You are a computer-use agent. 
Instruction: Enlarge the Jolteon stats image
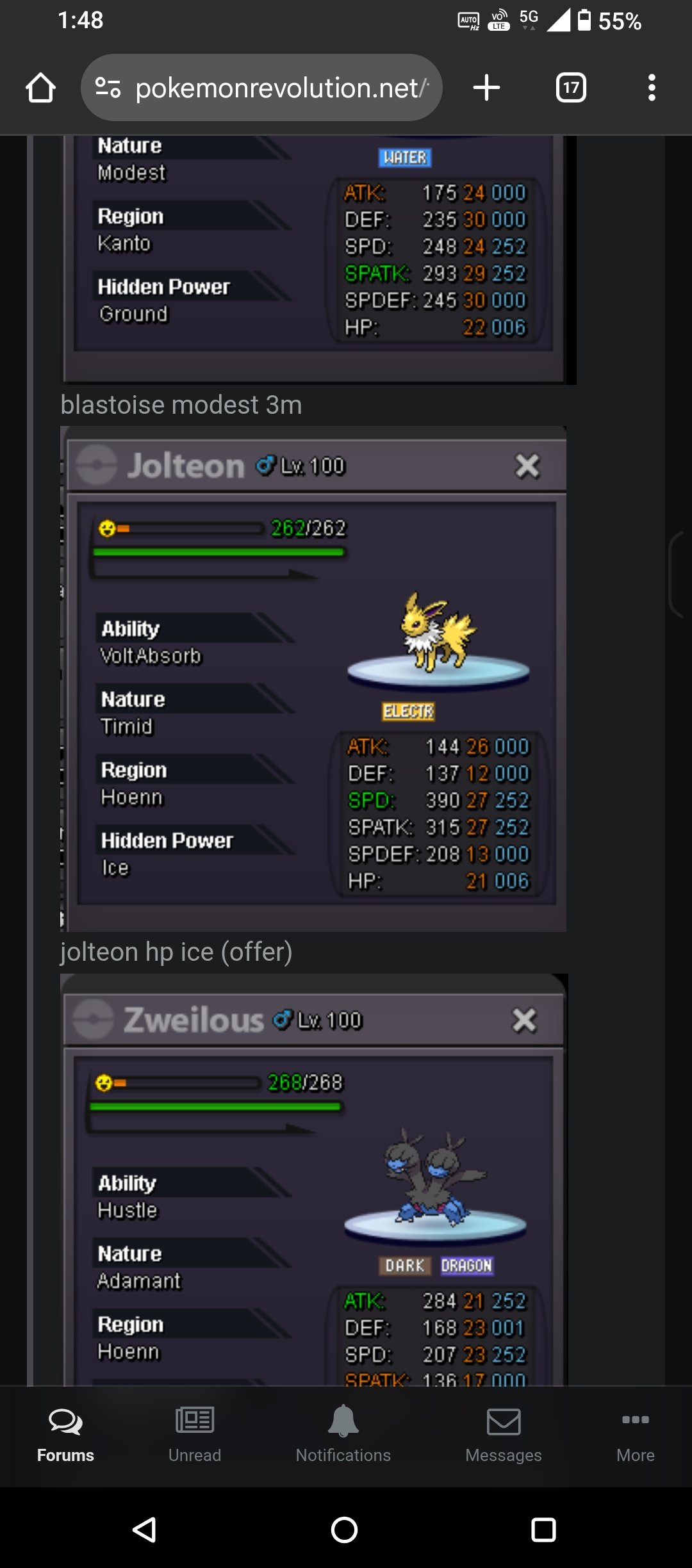[314, 679]
